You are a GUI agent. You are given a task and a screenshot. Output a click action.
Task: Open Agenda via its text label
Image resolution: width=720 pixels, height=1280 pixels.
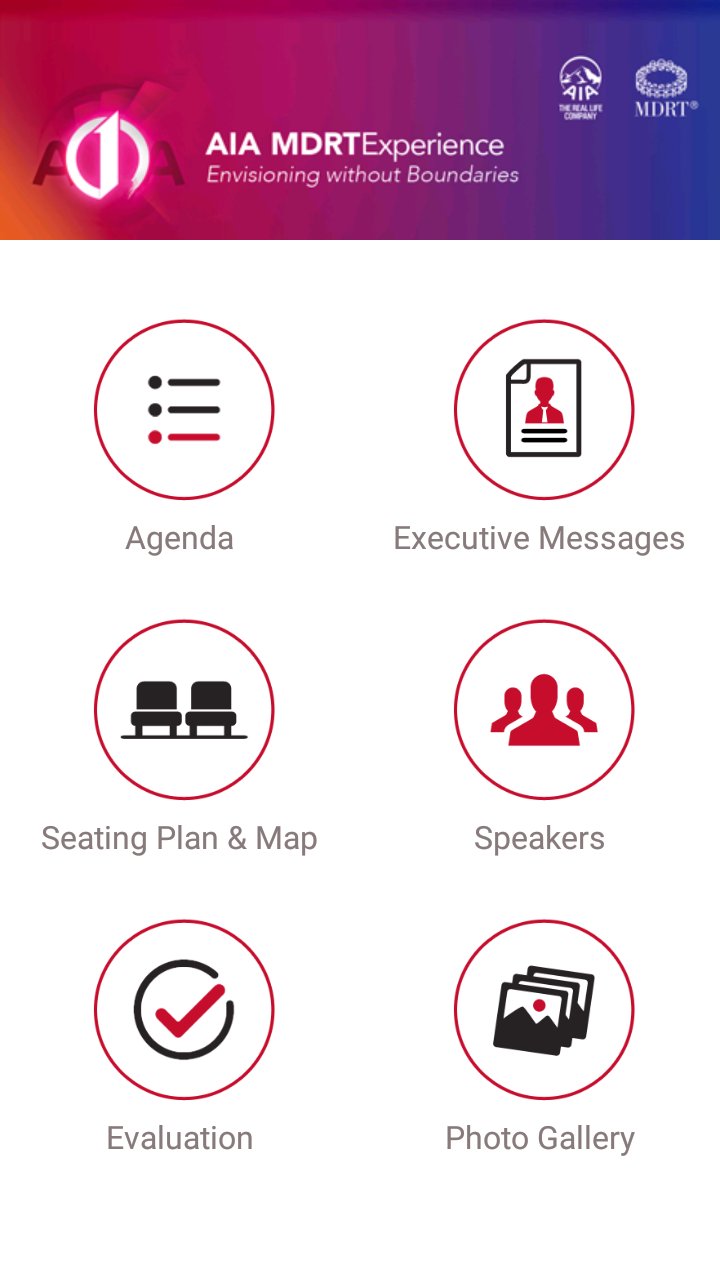coord(179,537)
